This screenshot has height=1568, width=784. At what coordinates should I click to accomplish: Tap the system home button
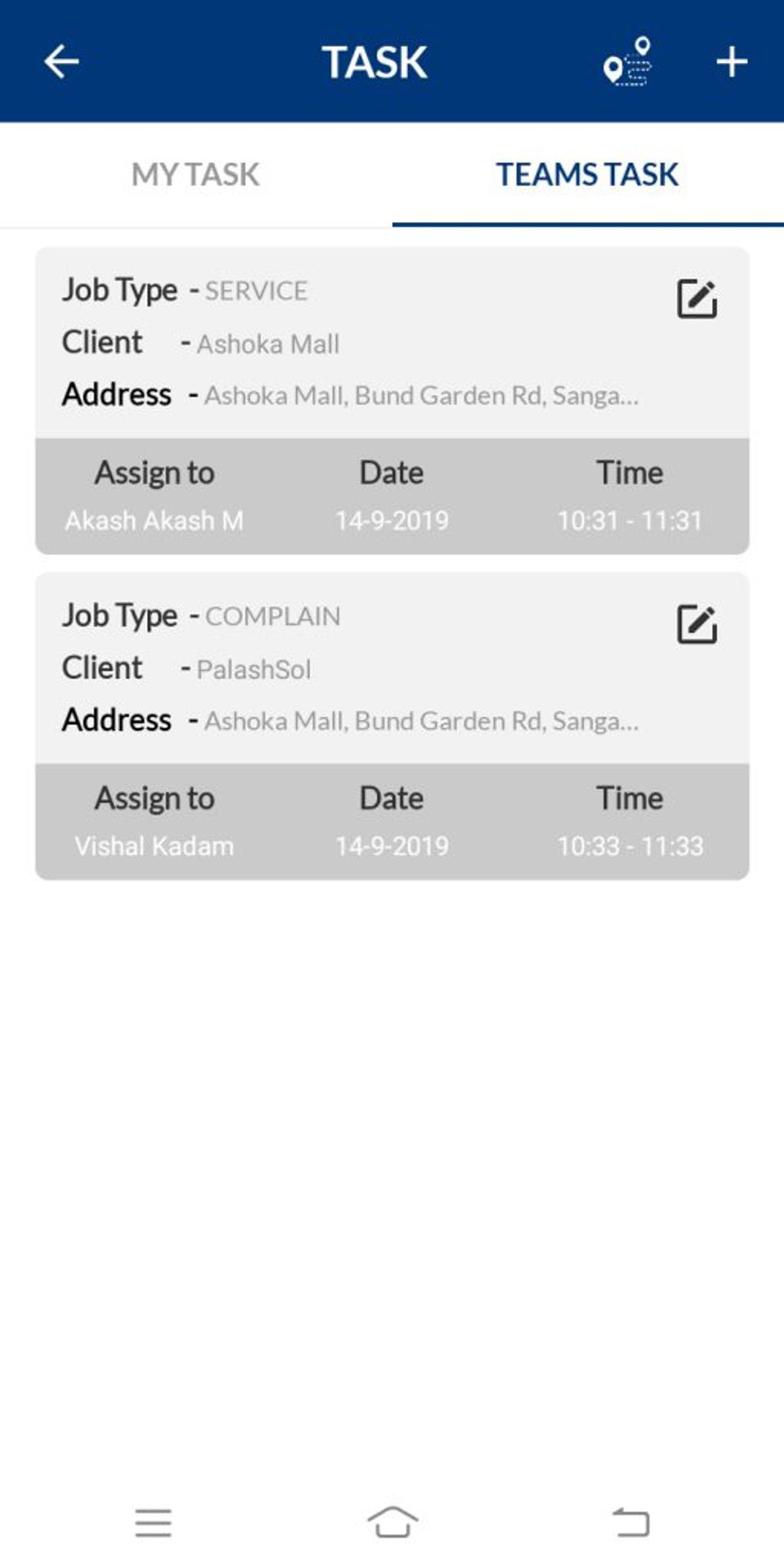tap(392, 1522)
